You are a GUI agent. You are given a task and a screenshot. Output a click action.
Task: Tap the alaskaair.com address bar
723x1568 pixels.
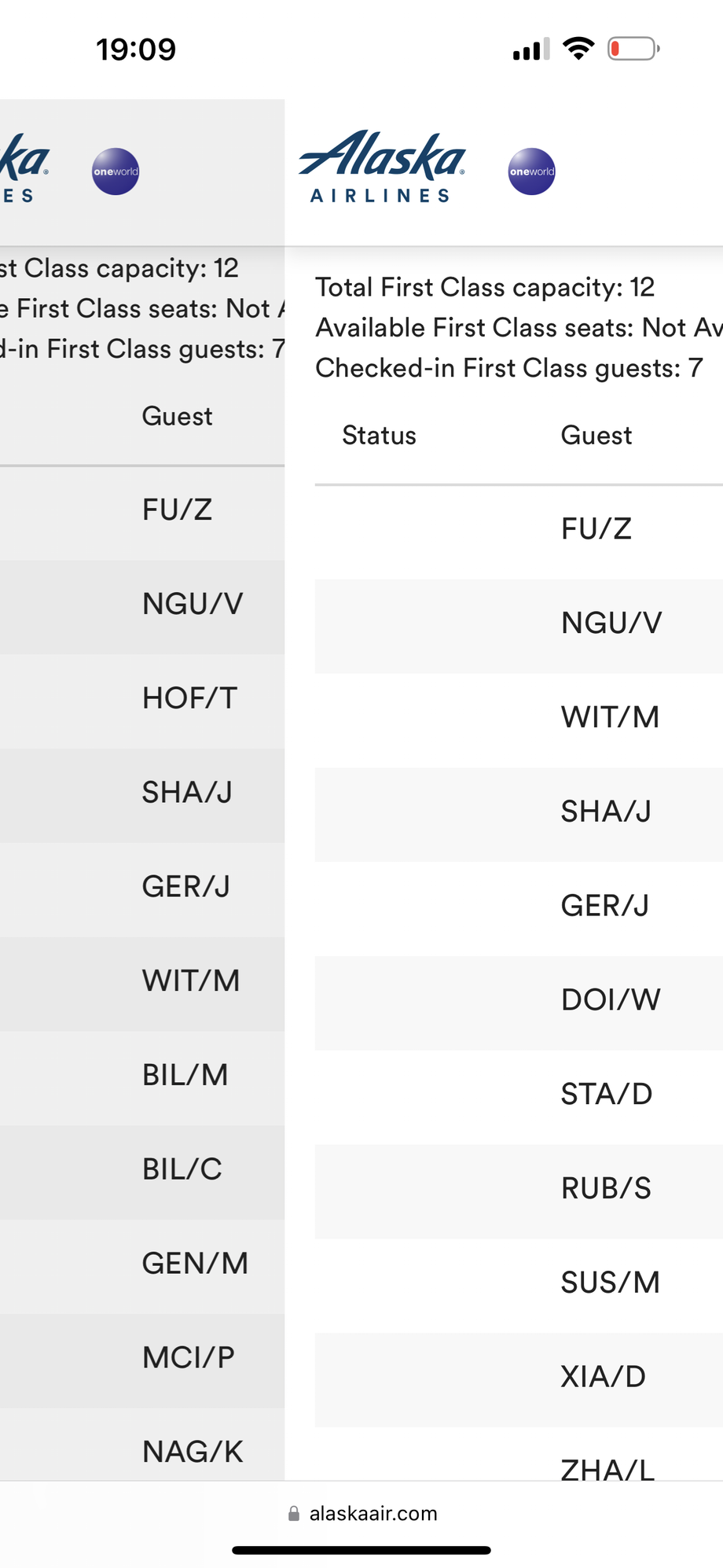click(362, 1513)
